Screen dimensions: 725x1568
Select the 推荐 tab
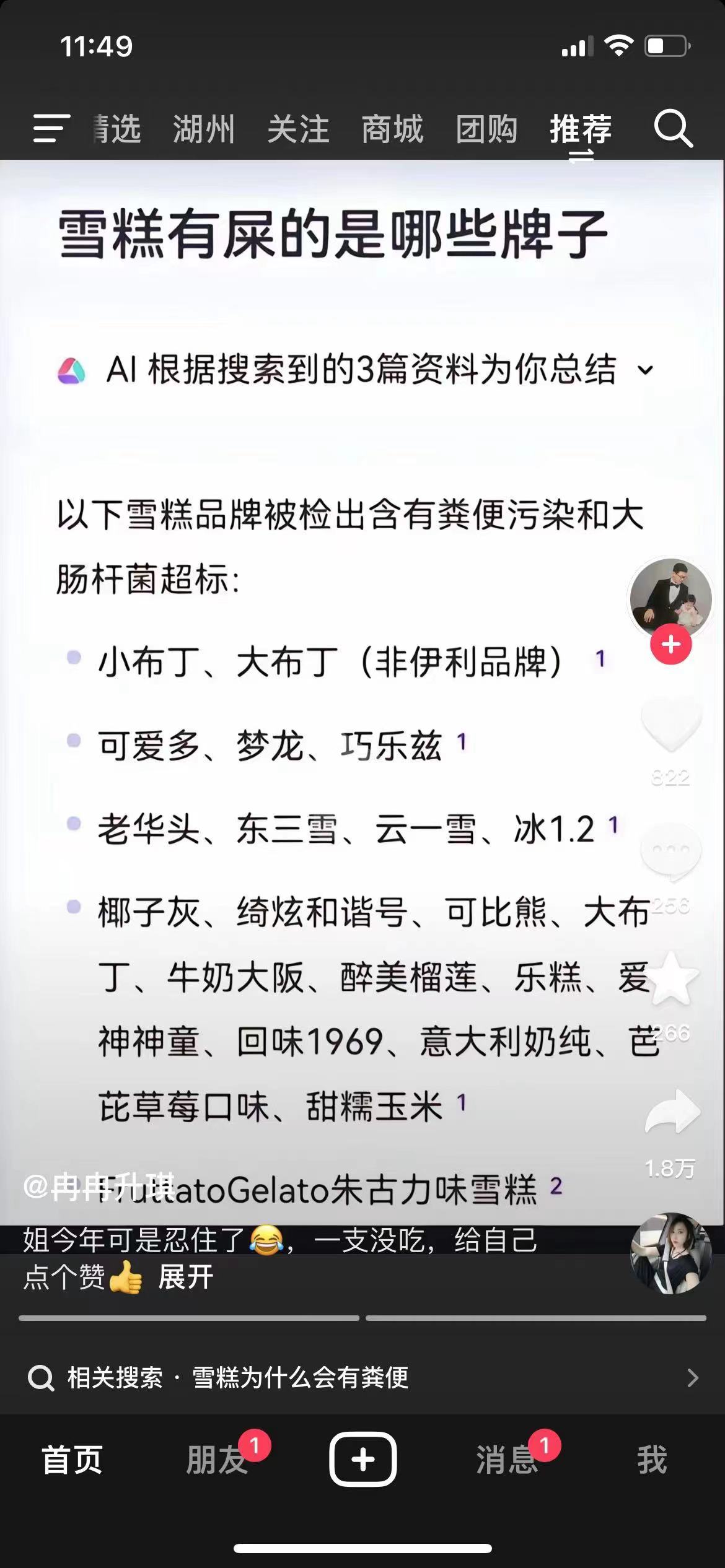581,129
